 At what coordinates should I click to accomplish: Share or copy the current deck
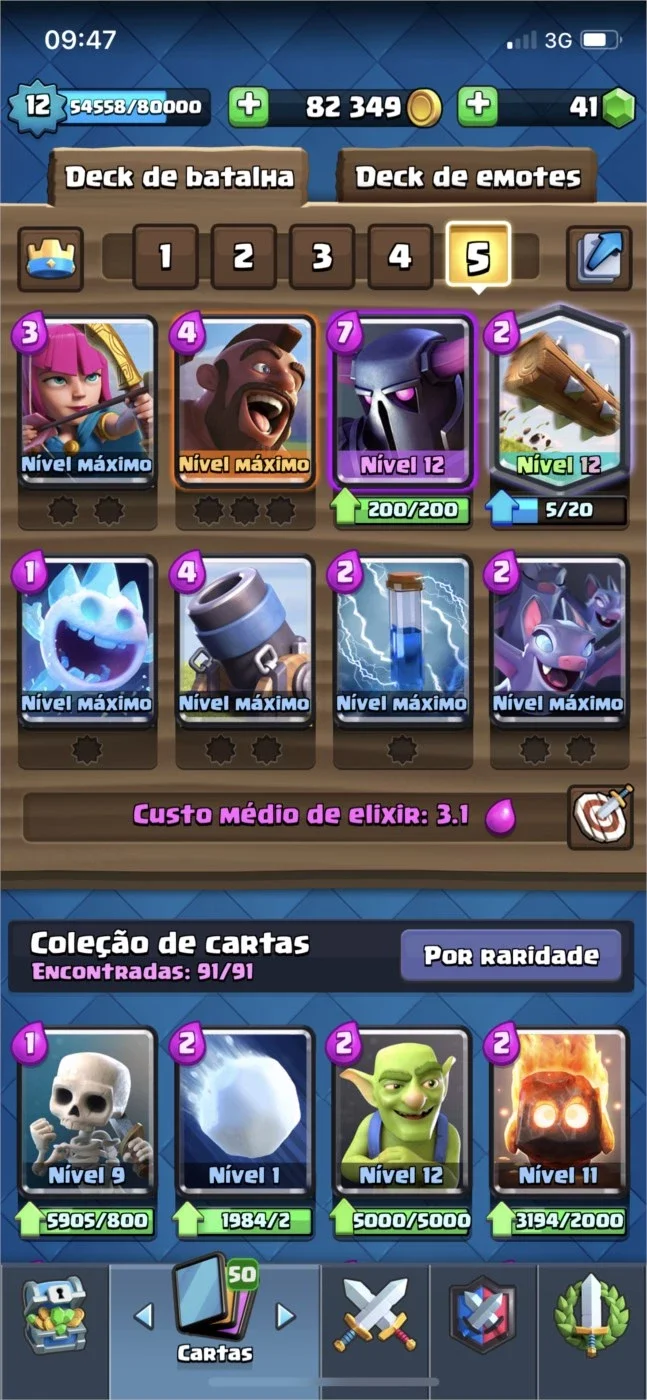point(599,258)
